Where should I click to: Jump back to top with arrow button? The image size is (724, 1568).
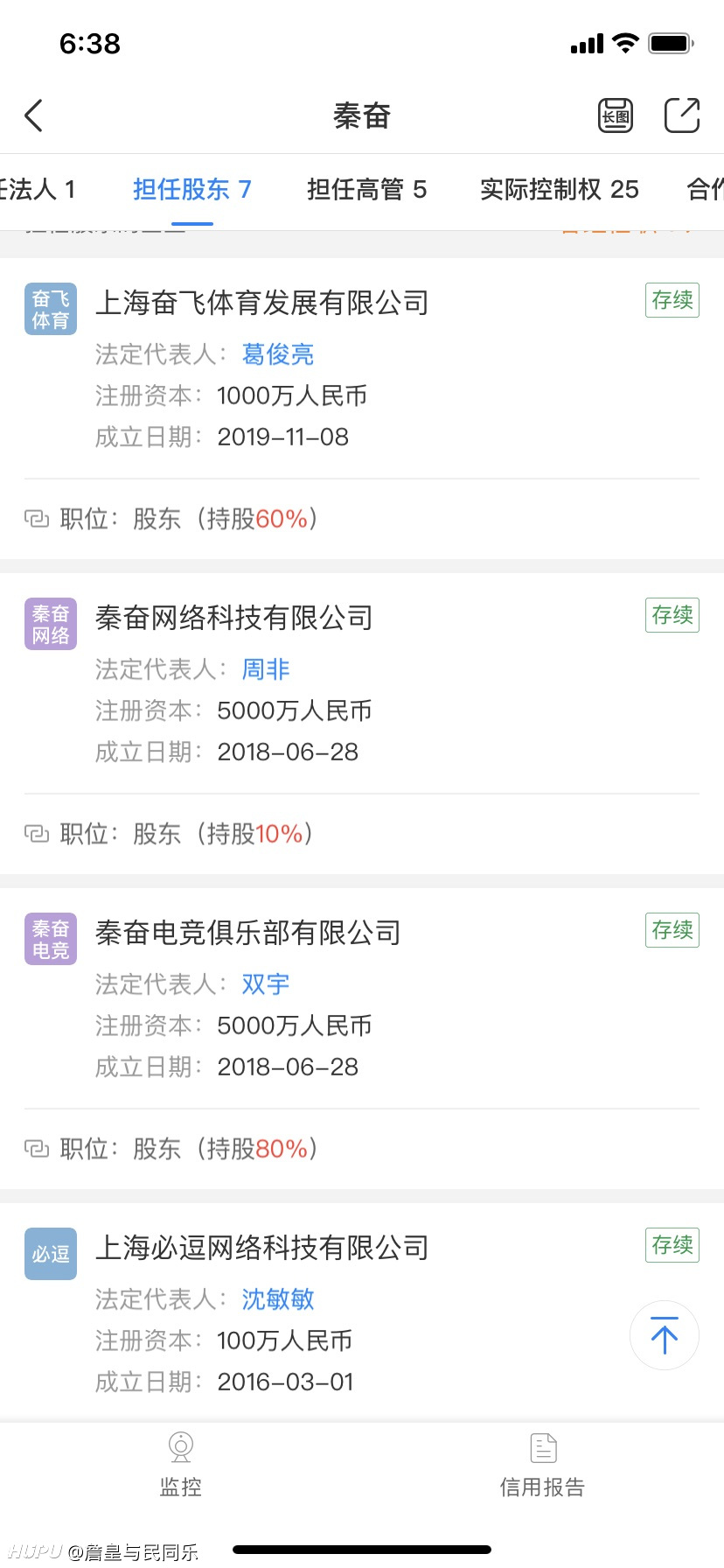tap(665, 1335)
